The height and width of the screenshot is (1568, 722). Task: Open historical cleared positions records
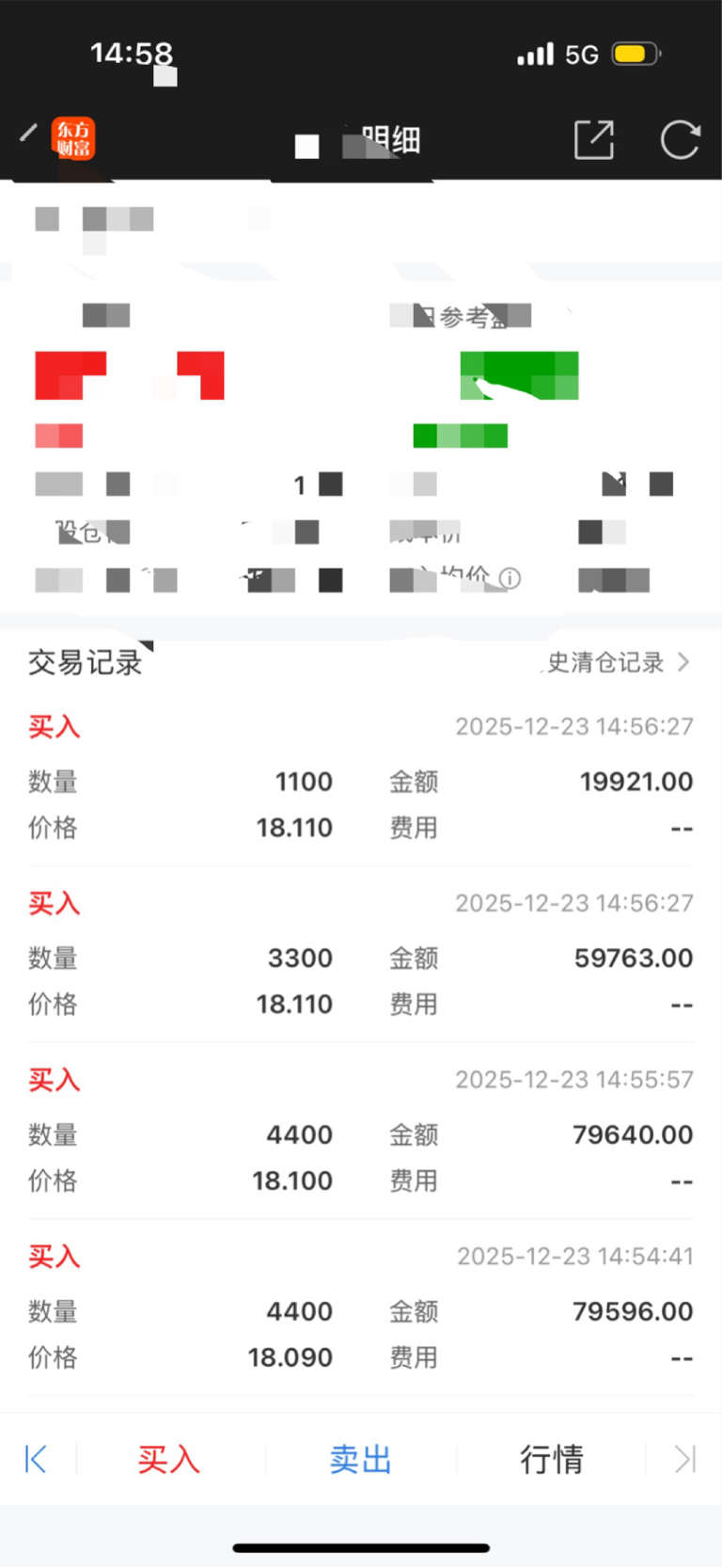617,662
